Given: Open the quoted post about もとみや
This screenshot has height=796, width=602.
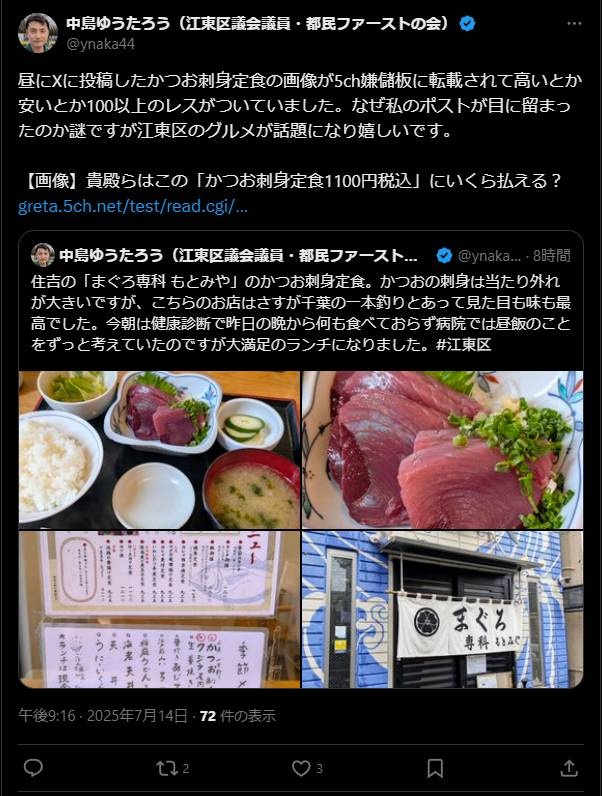Looking at the screenshot, I should [x=300, y=311].
